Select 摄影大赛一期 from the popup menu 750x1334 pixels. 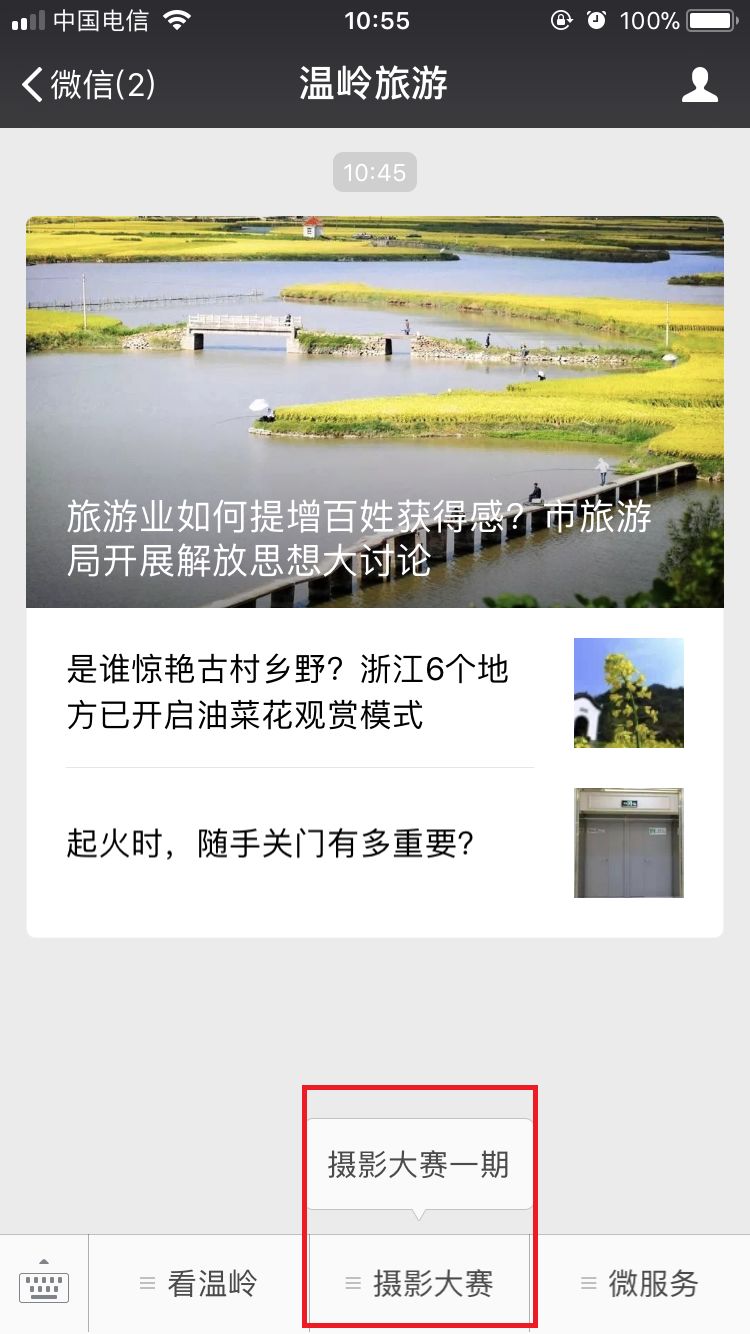[x=419, y=1165]
